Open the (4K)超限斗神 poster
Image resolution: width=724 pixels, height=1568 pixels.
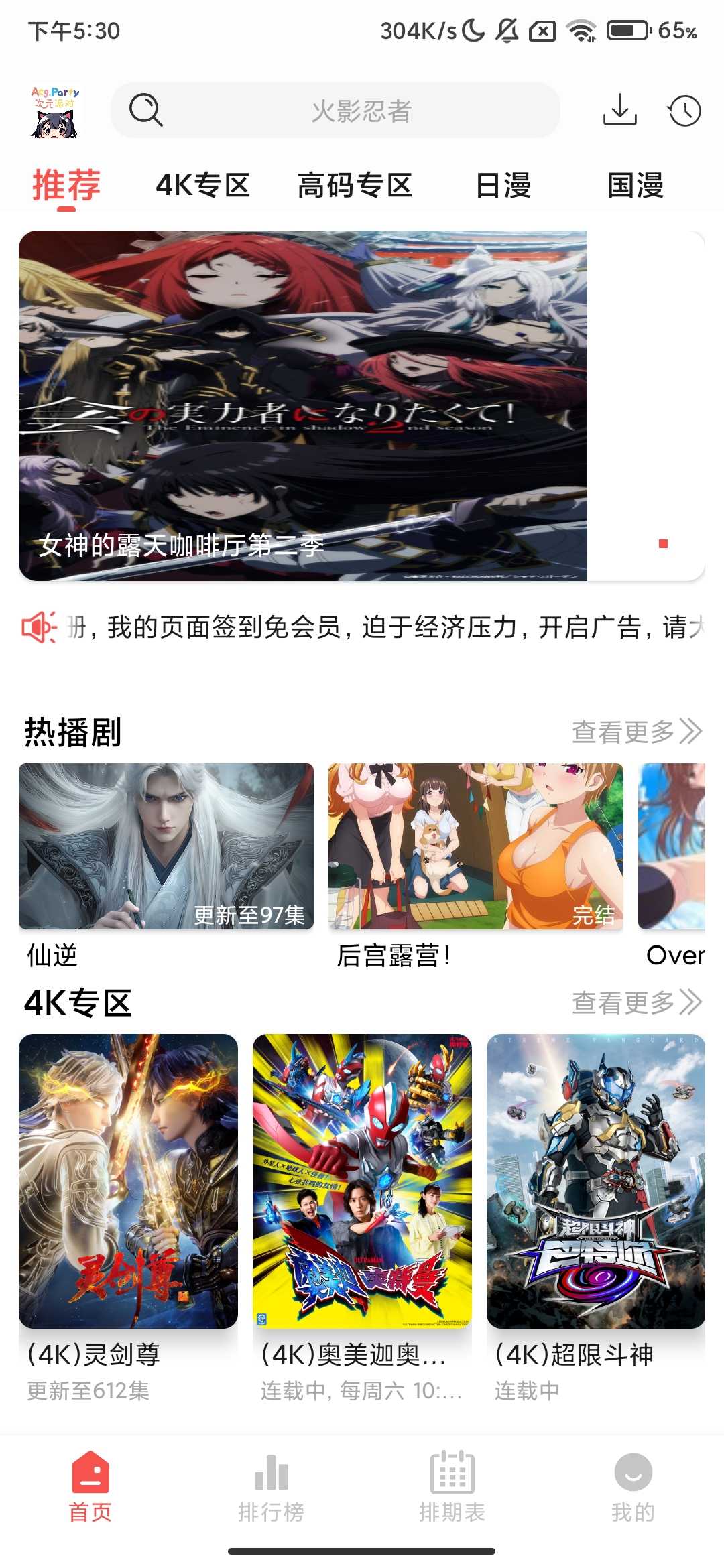pyautogui.click(x=595, y=1181)
